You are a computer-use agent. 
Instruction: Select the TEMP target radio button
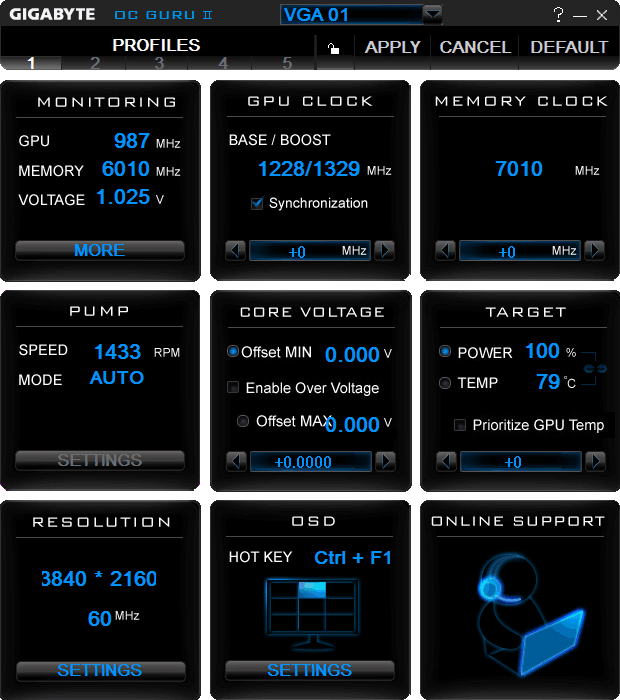coord(445,382)
